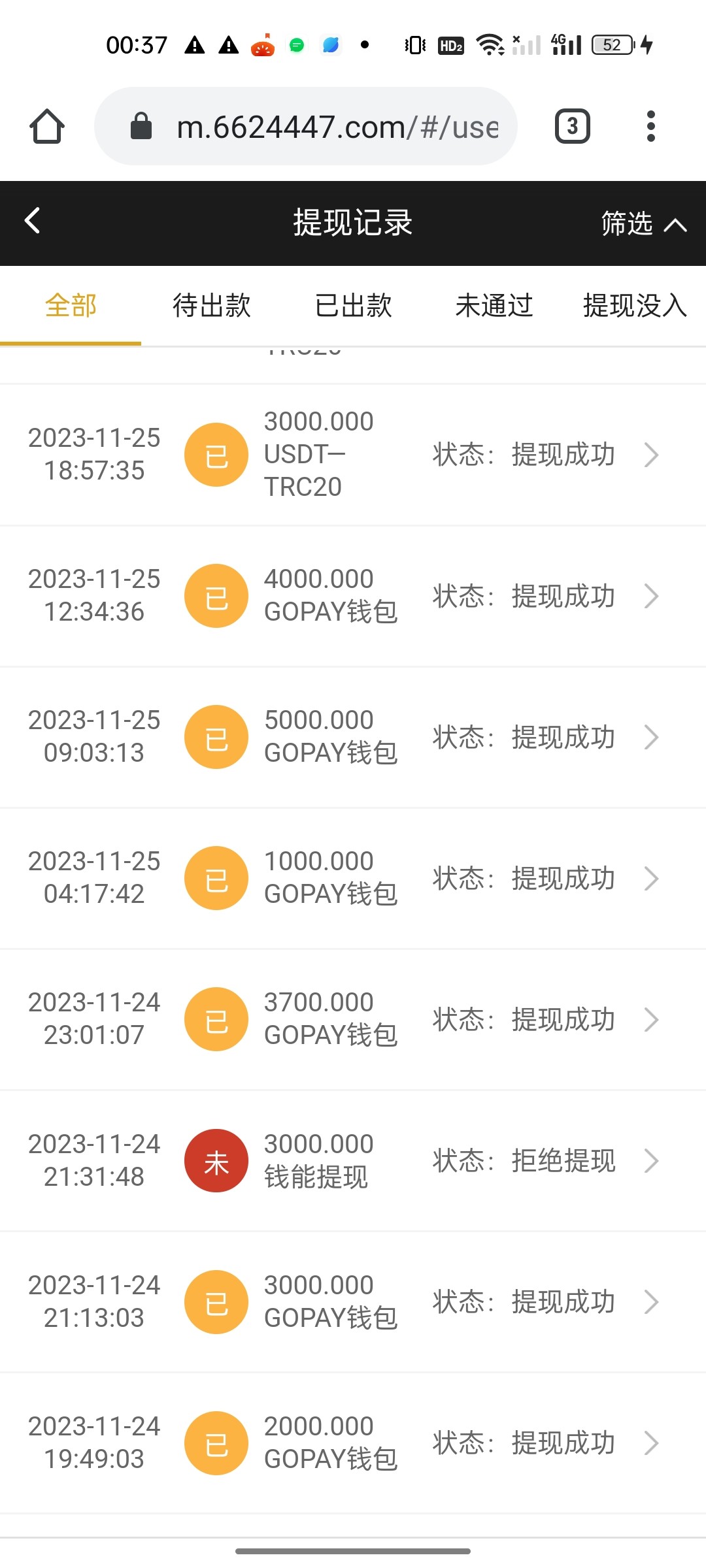View the 2000.000 GOPAY钱包 withdrawal details
The height and width of the screenshot is (1568, 706).
click(353, 1443)
